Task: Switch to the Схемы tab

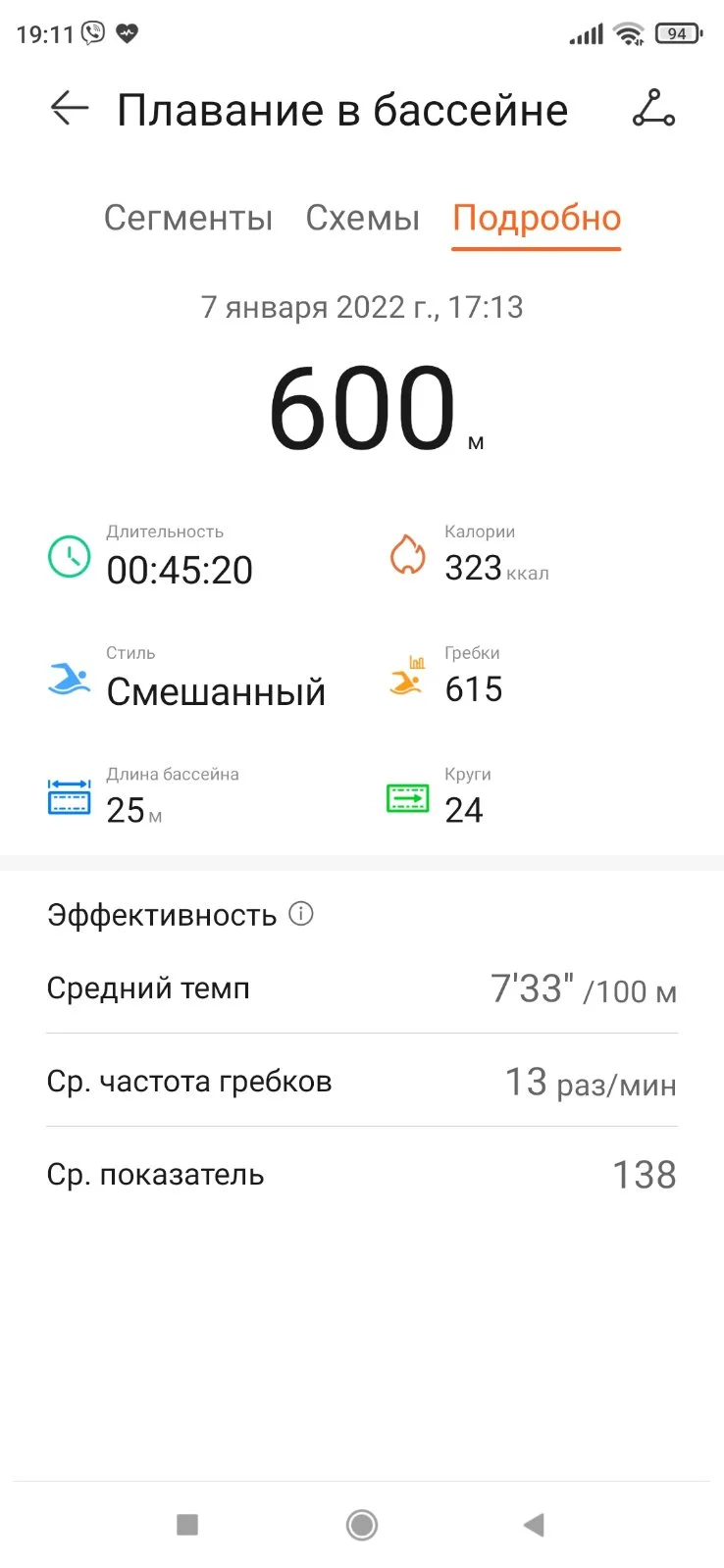Action: [362, 218]
